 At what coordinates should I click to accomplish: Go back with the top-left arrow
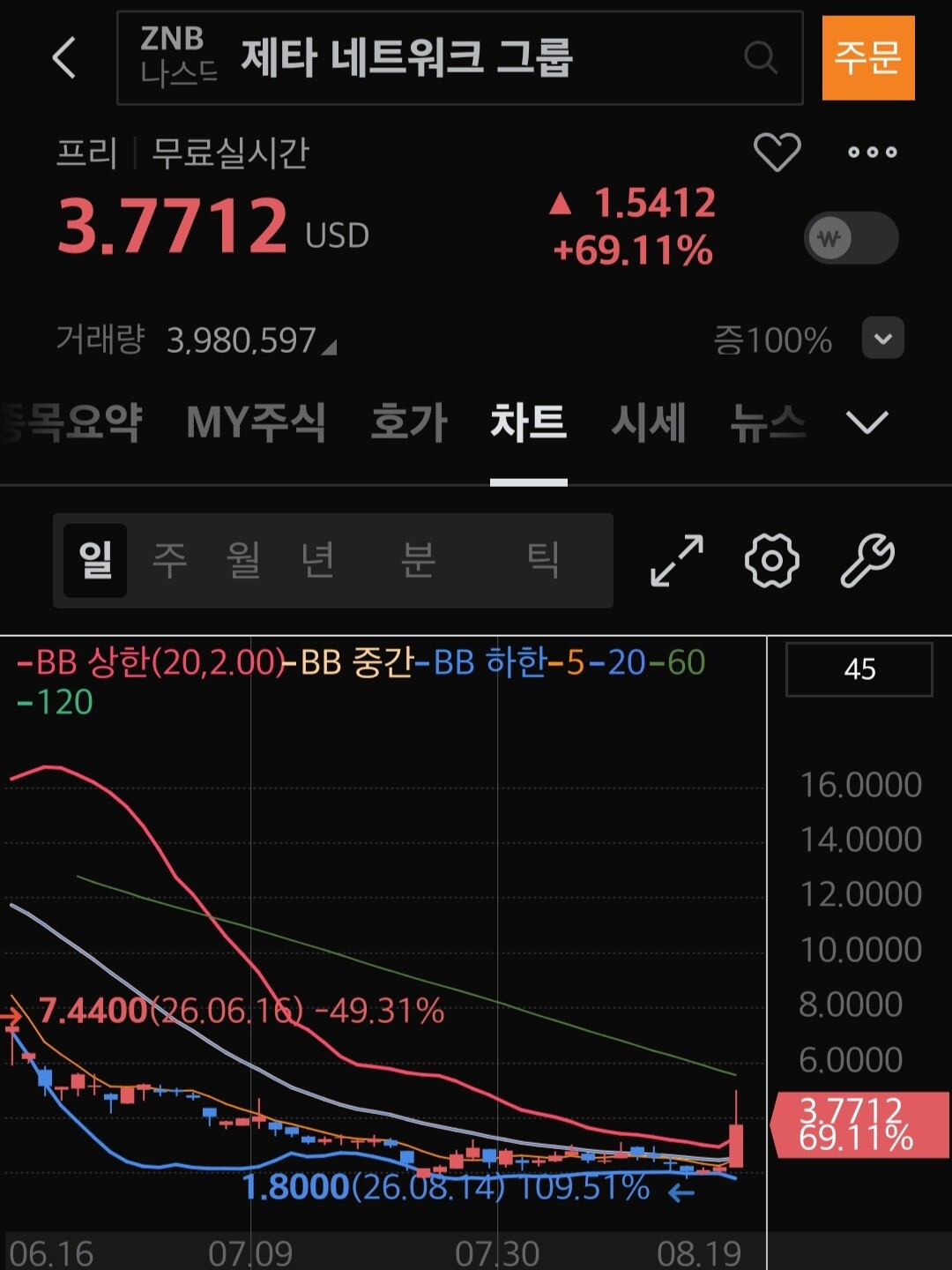(x=64, y=58)
